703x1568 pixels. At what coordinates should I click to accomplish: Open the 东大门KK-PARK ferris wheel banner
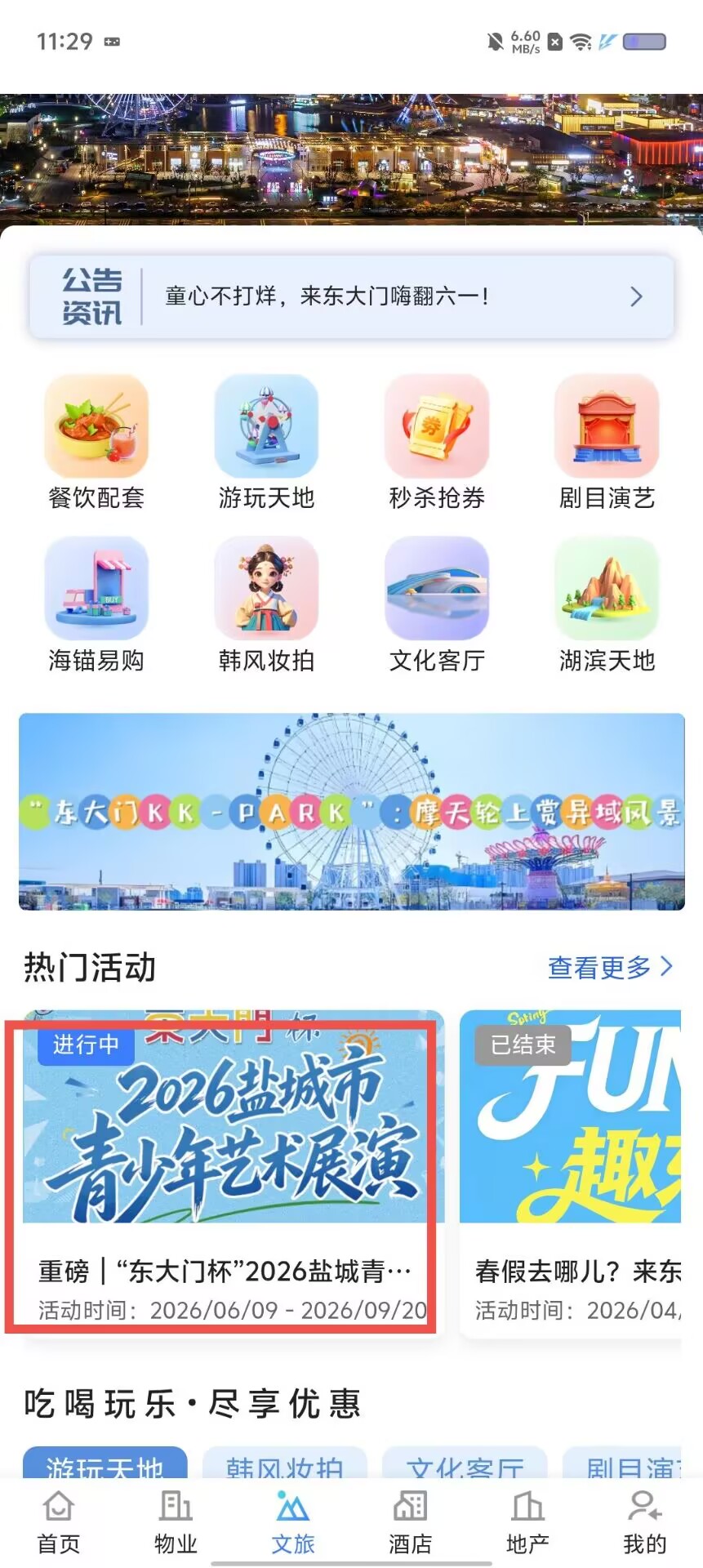351,812
